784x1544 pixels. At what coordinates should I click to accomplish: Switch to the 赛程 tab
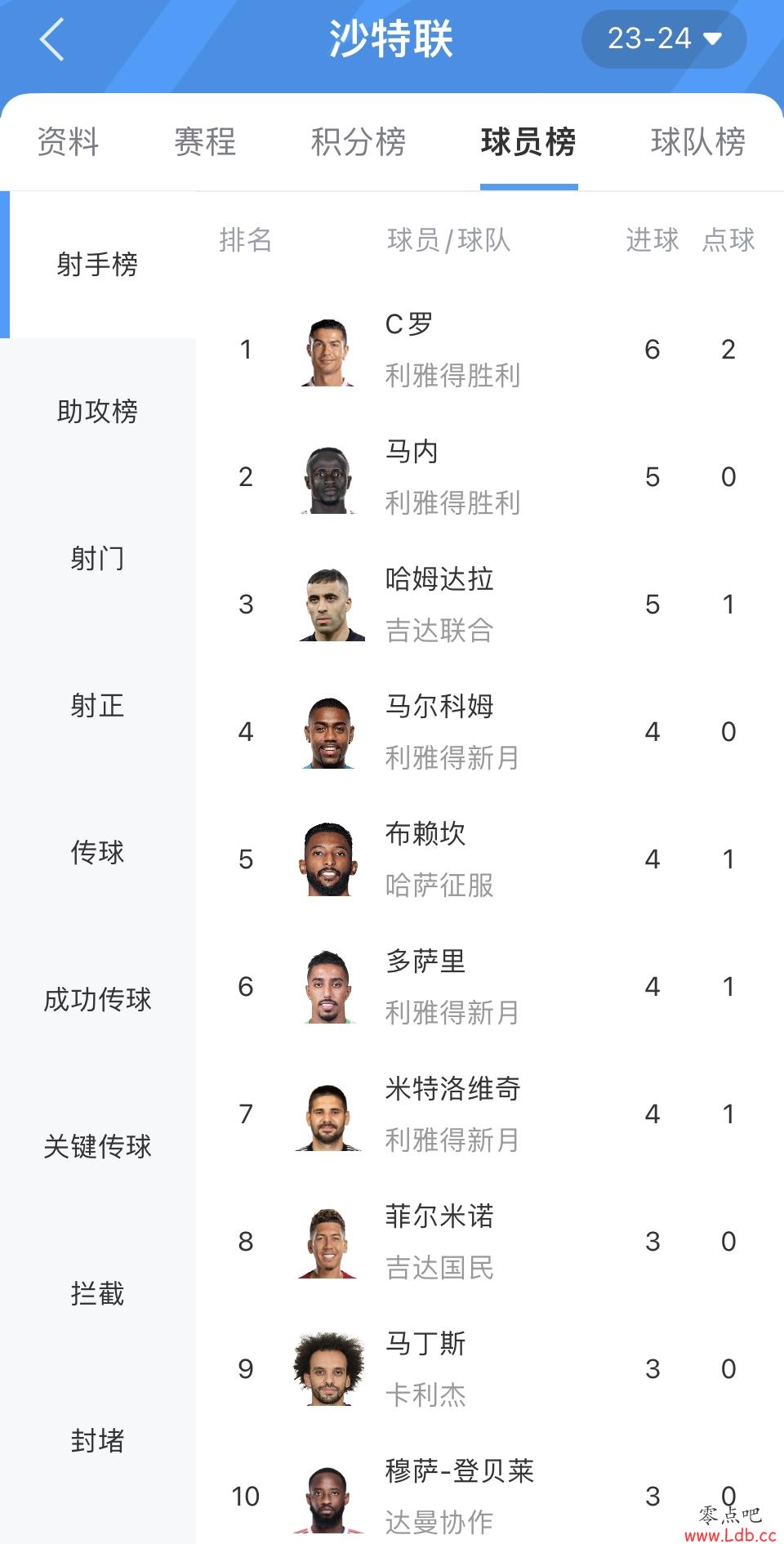click(205, 141)
